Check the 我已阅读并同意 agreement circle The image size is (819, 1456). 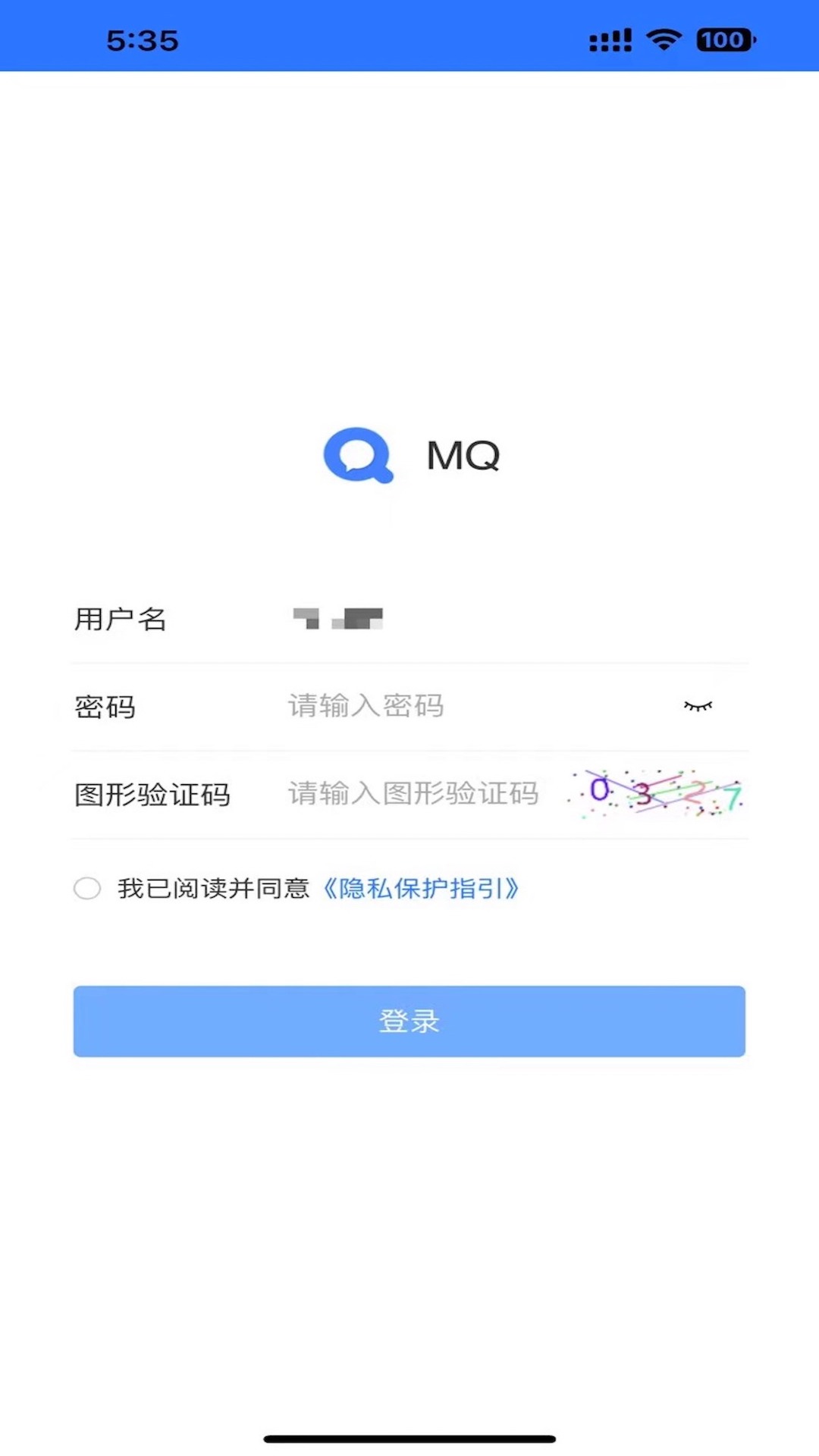pyautogui.click(x=87, y=888)
